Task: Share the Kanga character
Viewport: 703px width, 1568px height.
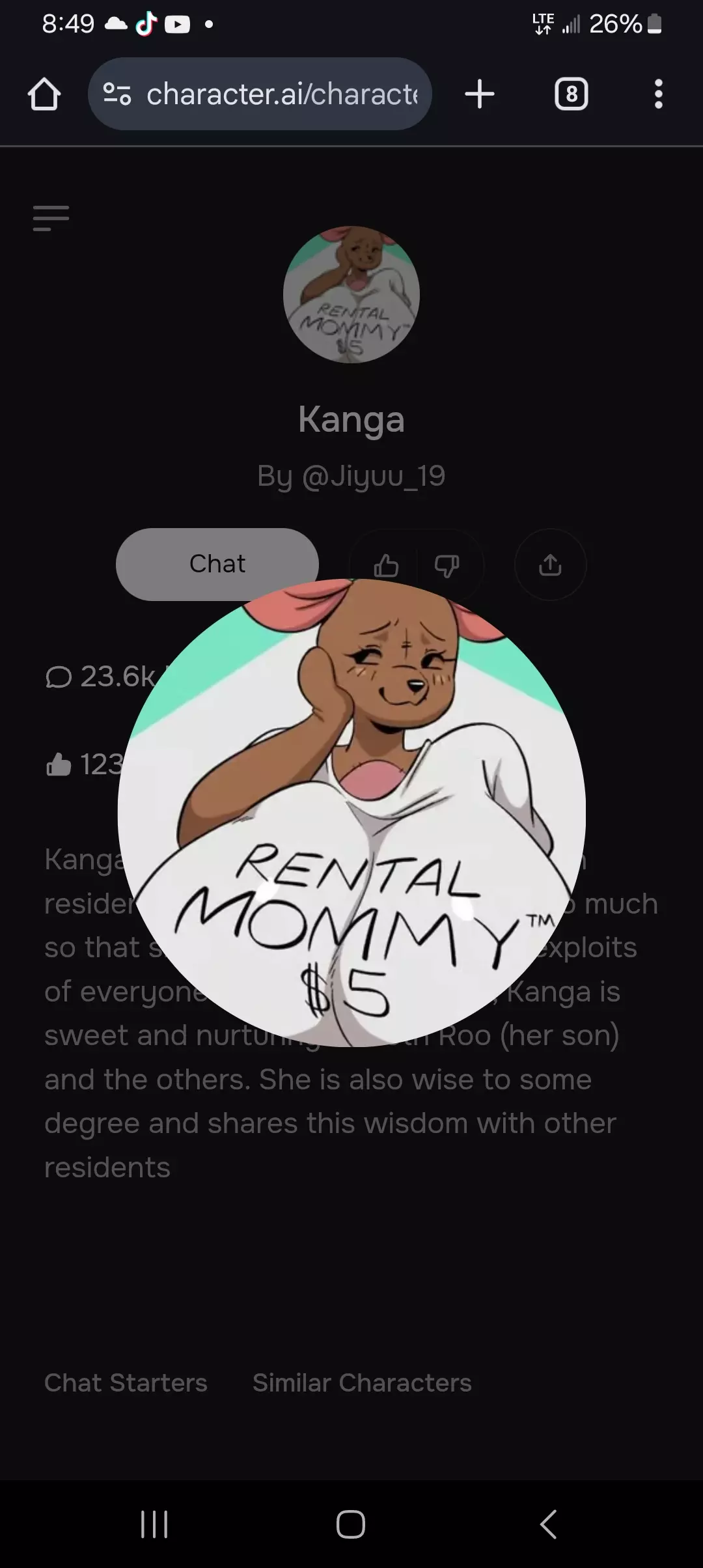Action: (x=550, y=565)
